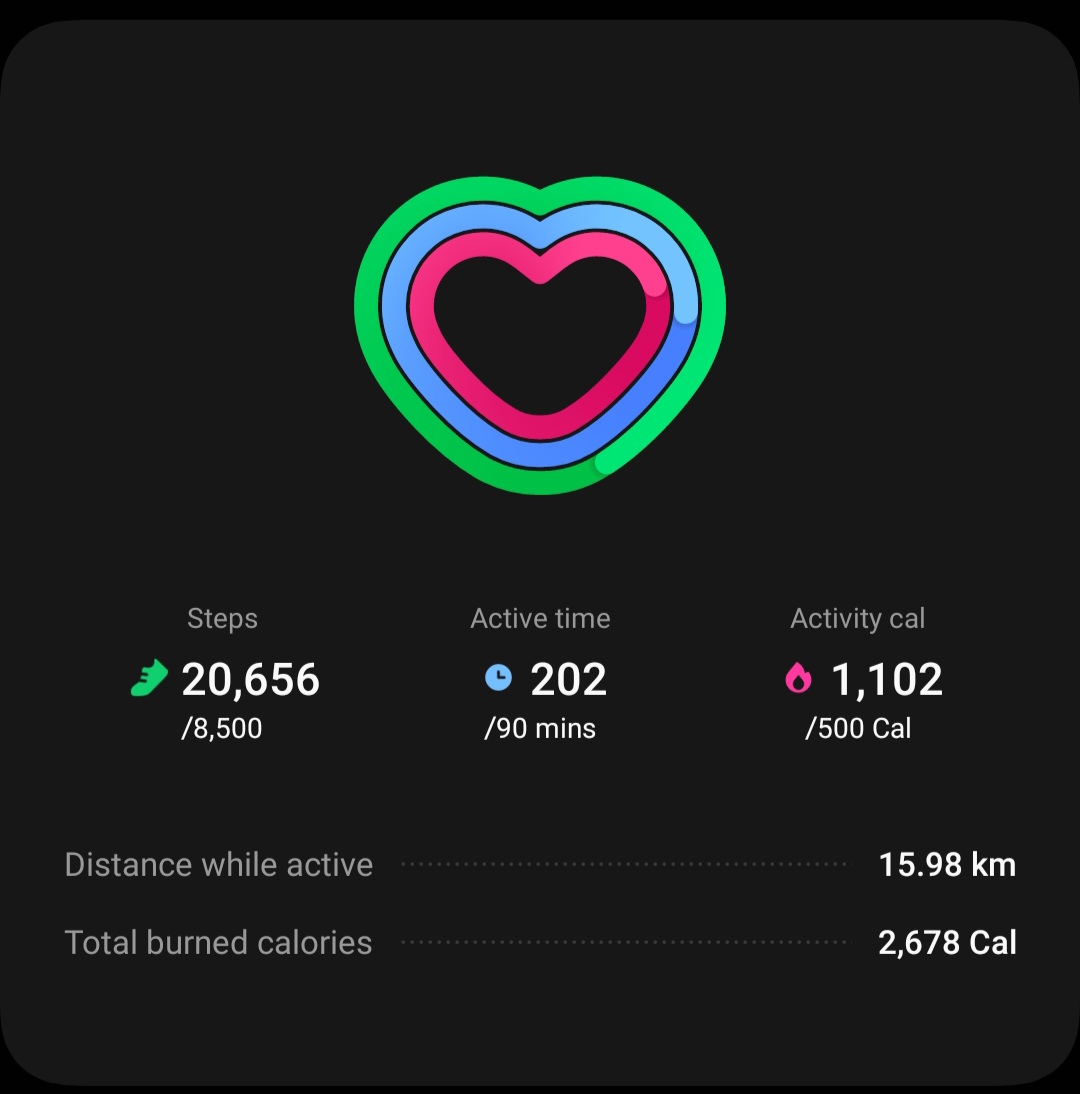Image resolution: width=1080 pixels, height=1094 pixels.
Task: Select the Total burned calories row
Action: click(x=217, y=941)
